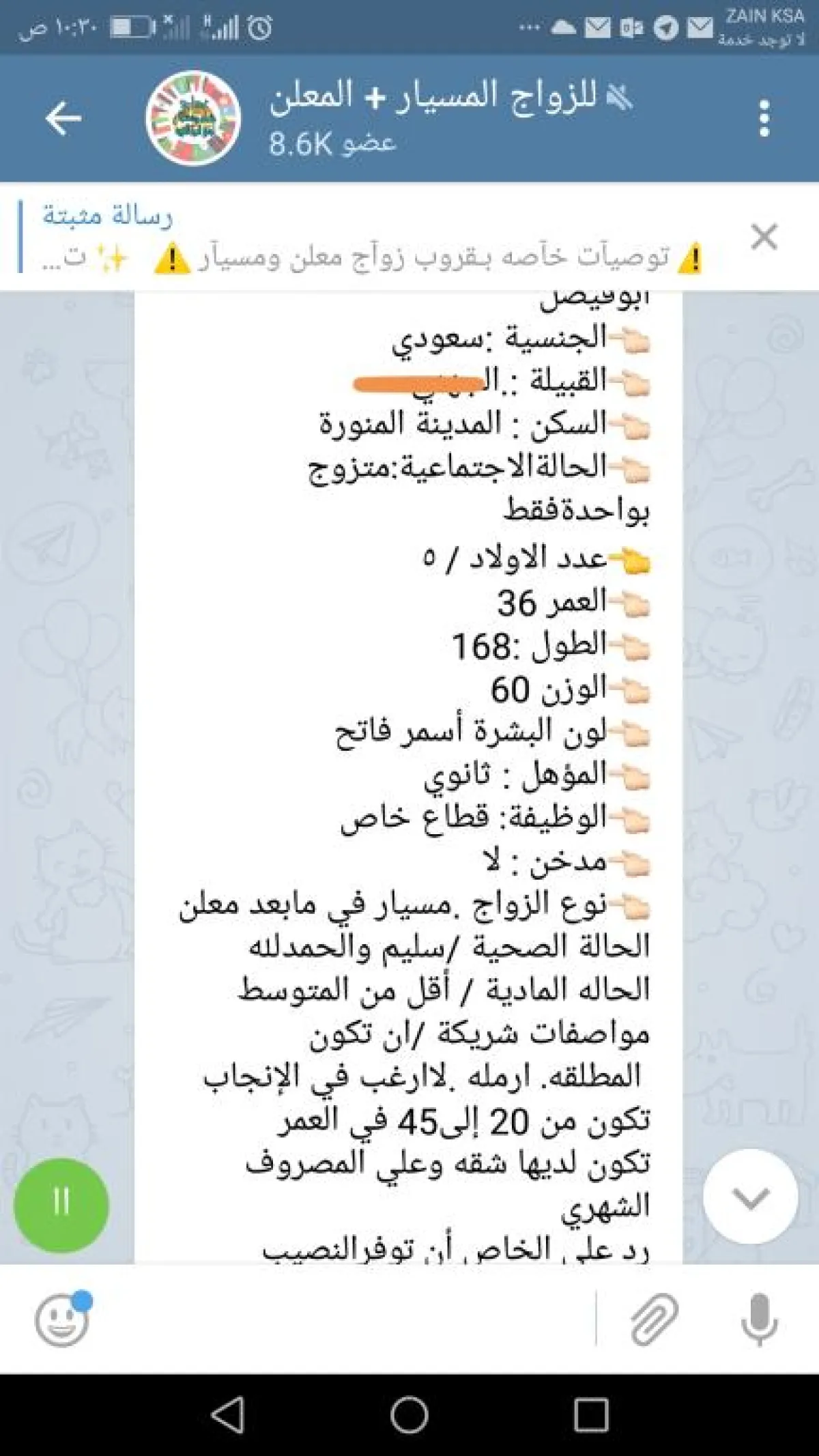This screenshot has height=1456, width=819.
Task: Jump to the latest messages
Action: pos(750,1197)
